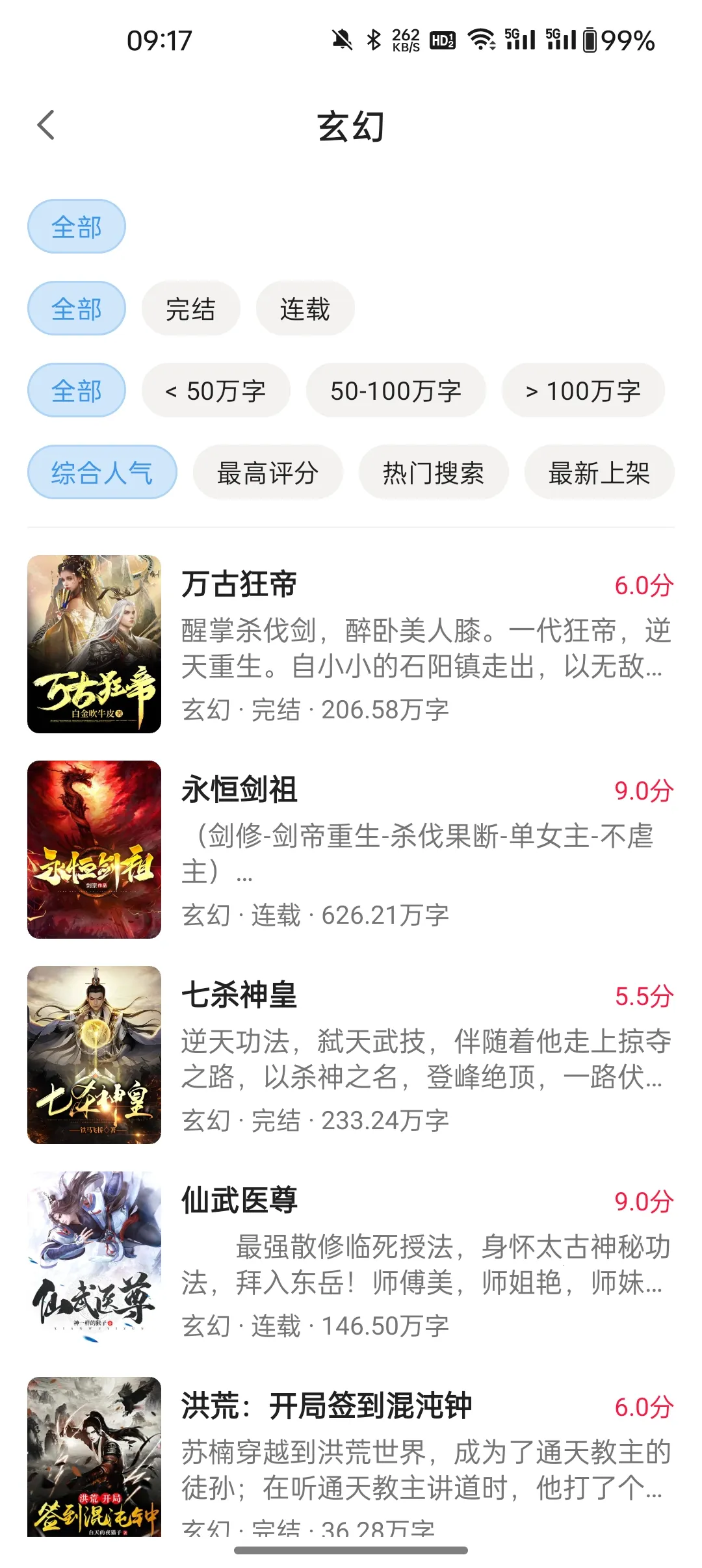Choose the 50-100万字 word count filter
This screenshot has width=702, height=1568.
[396, 391]
